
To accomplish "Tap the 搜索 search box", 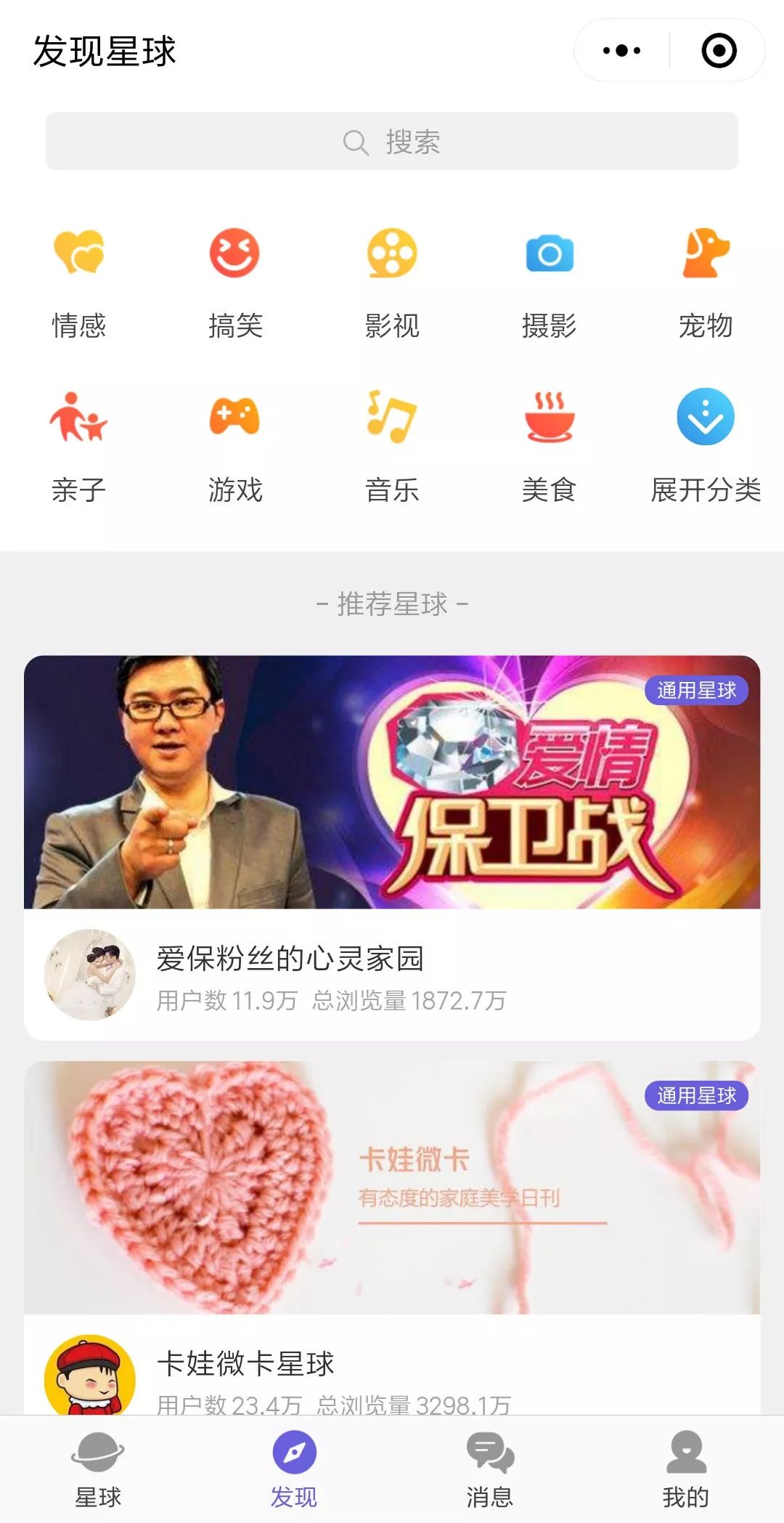I will click(x=392, y=142).
